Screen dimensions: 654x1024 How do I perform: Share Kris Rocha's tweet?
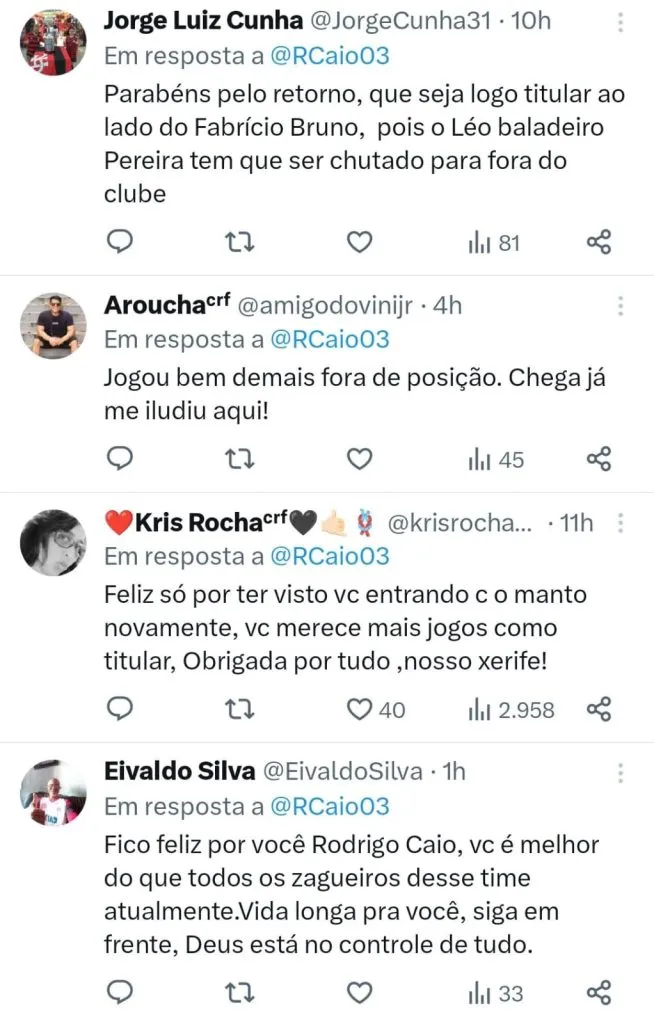coord(598,709)
